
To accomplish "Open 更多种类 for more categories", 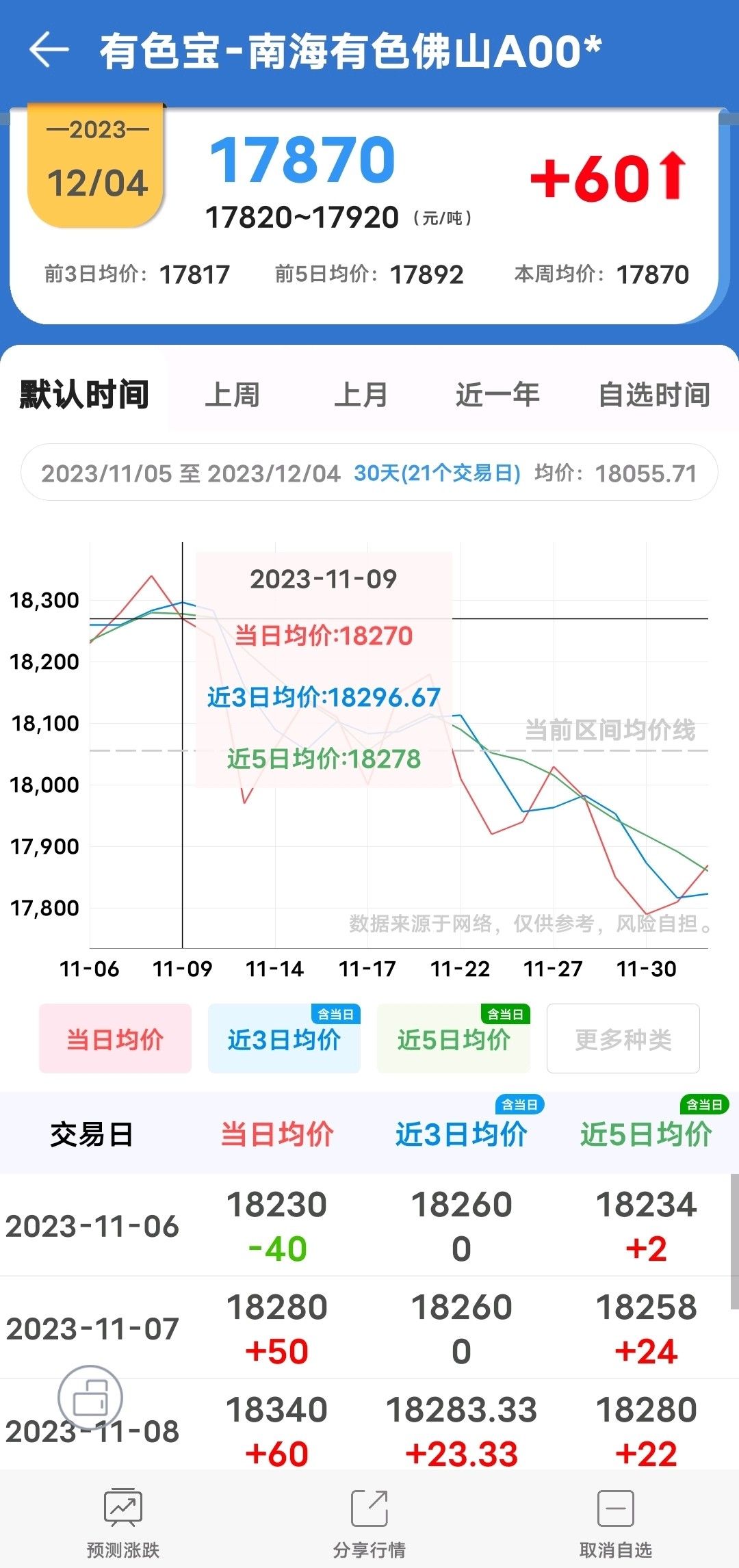I will pos(623,1039).
